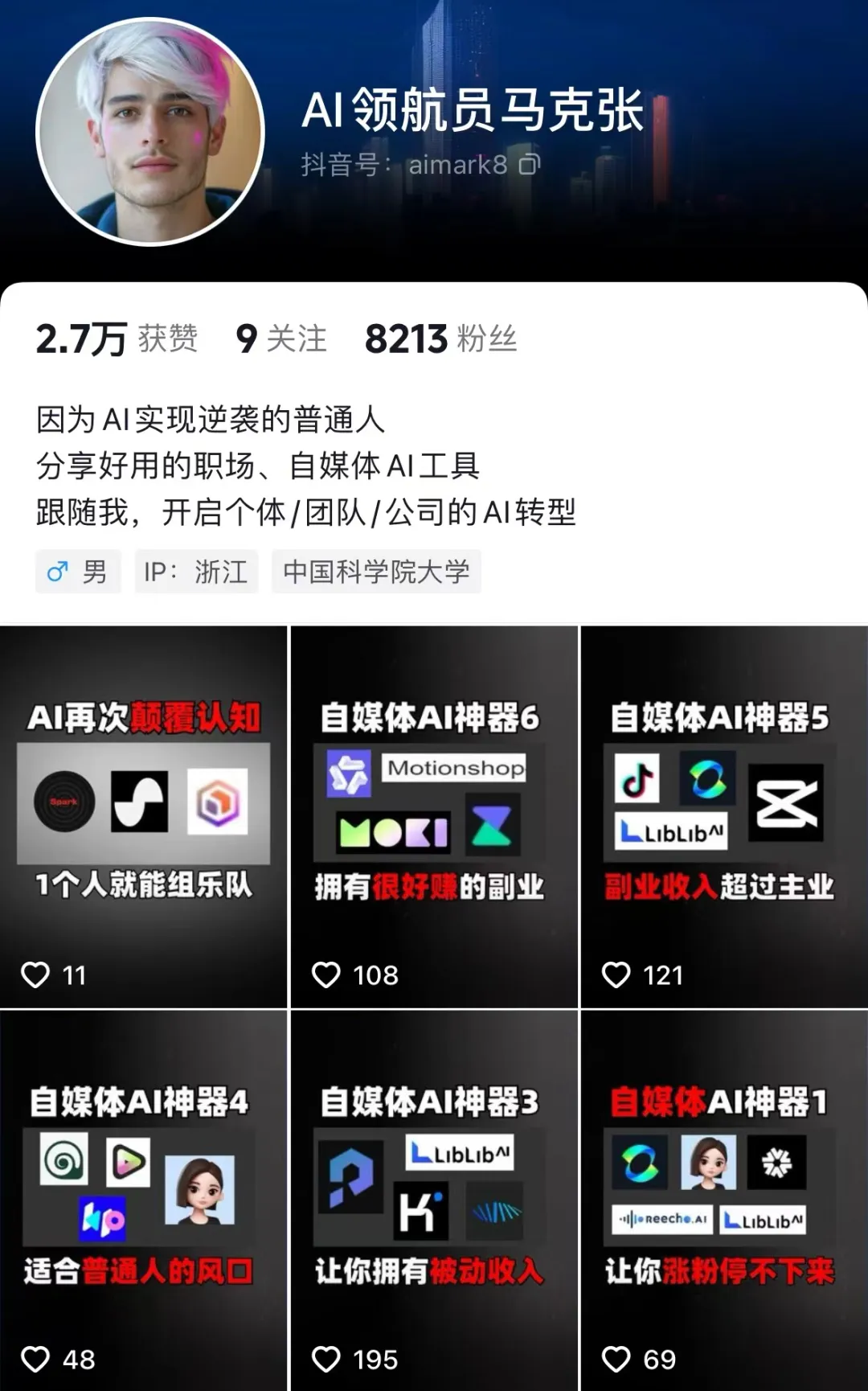
Task: Play the AI再次颠覆认知 video
Action: (143, 816)
